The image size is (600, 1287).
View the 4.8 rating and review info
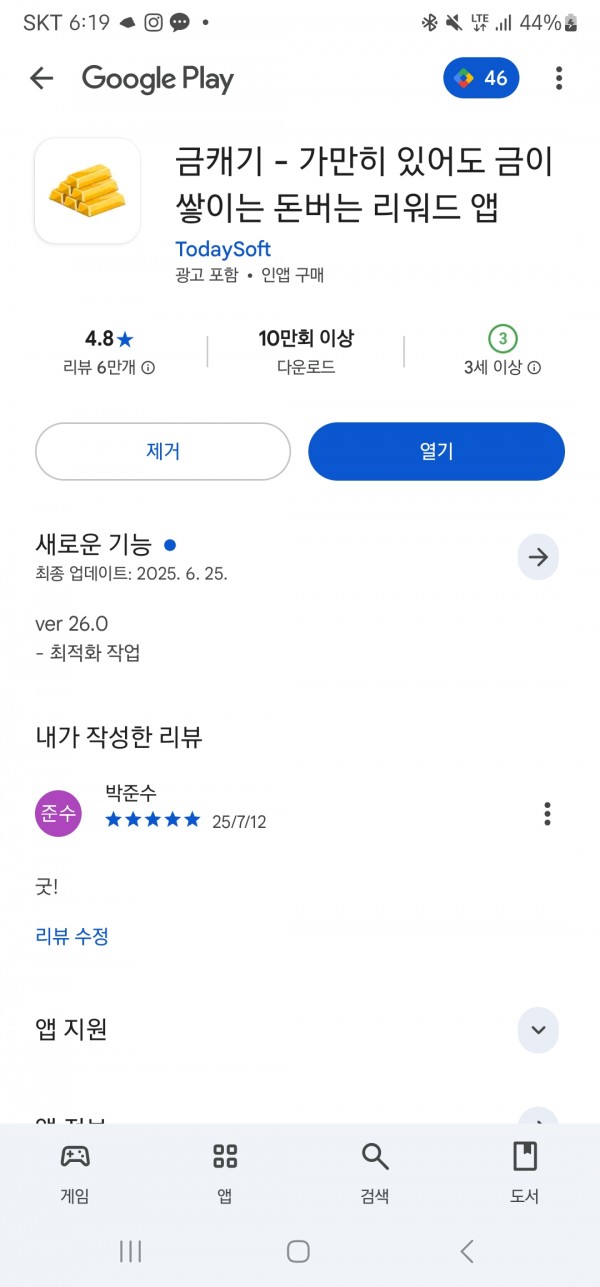[x=109, y=352]
